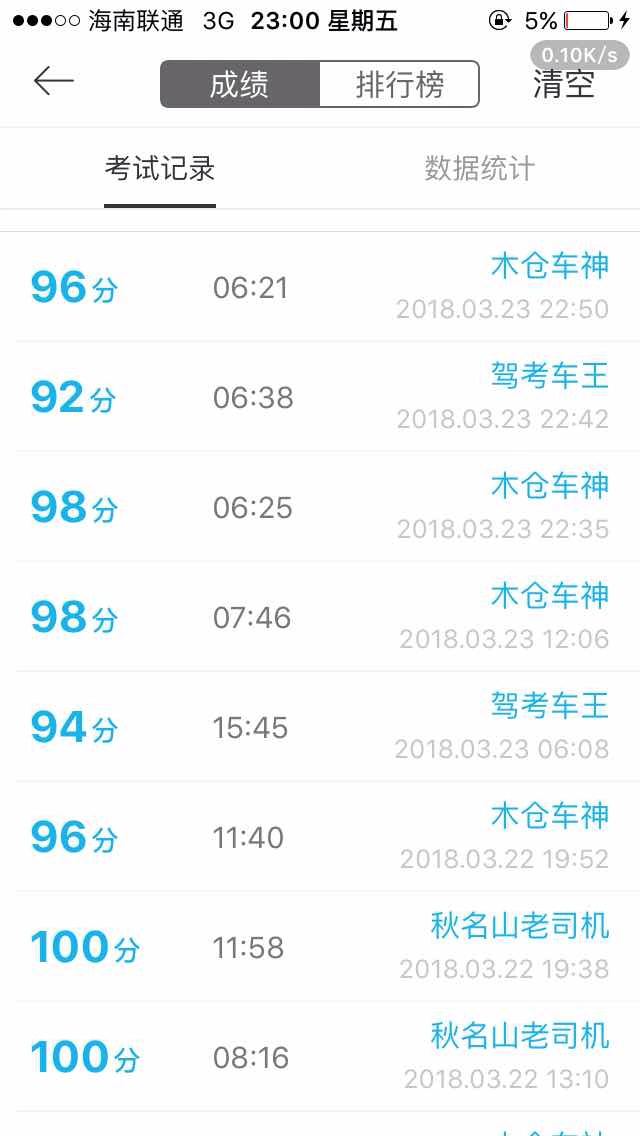Switch to the 排行榜 segment
The width and height of the screenshot is (640, 1136).
399,85
